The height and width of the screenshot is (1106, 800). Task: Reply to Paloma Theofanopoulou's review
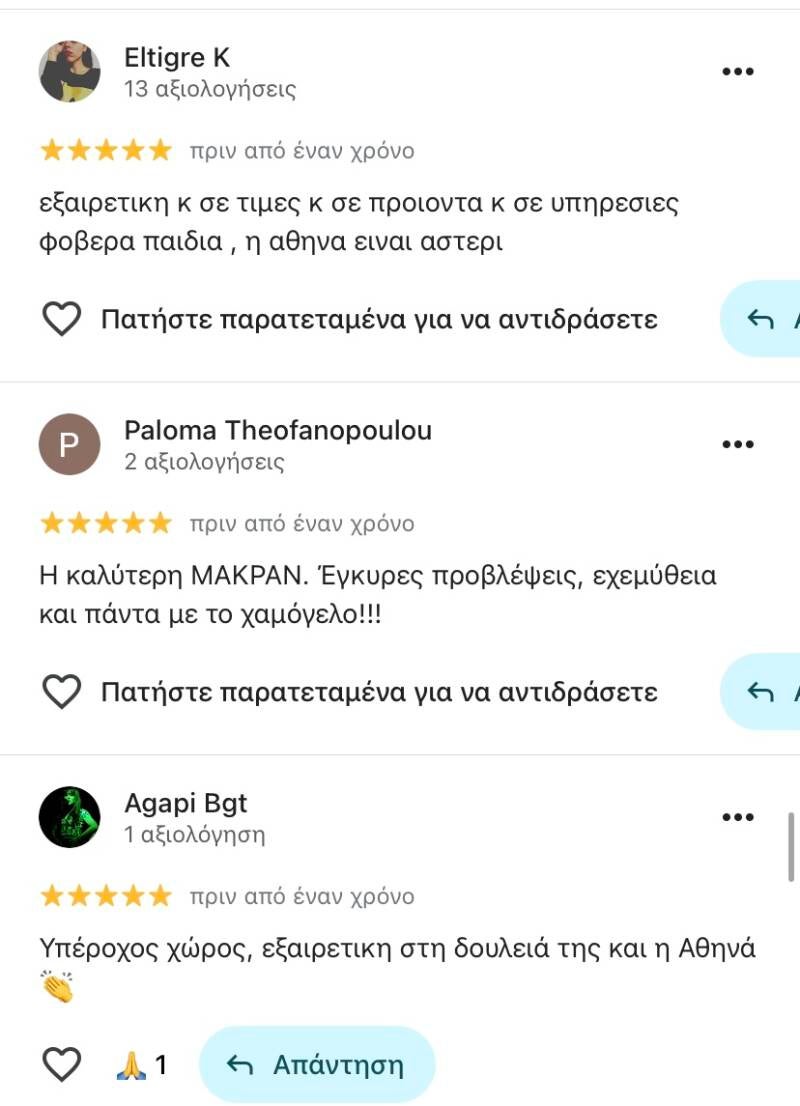[765, 691]
